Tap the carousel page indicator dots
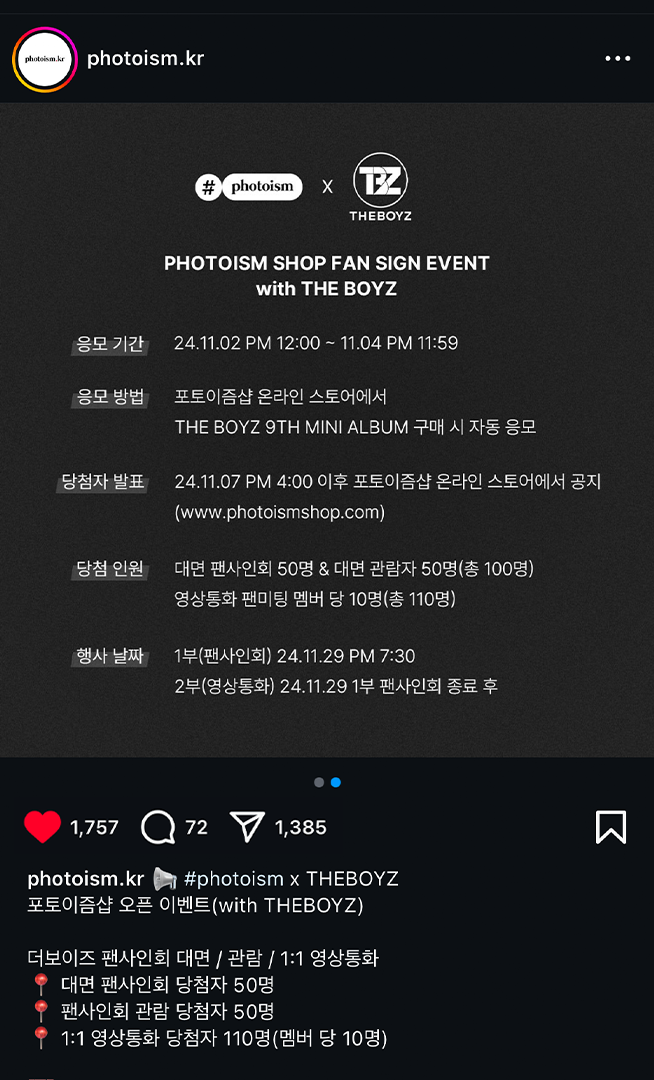The image size is (654, 1080). coord(327,782)
